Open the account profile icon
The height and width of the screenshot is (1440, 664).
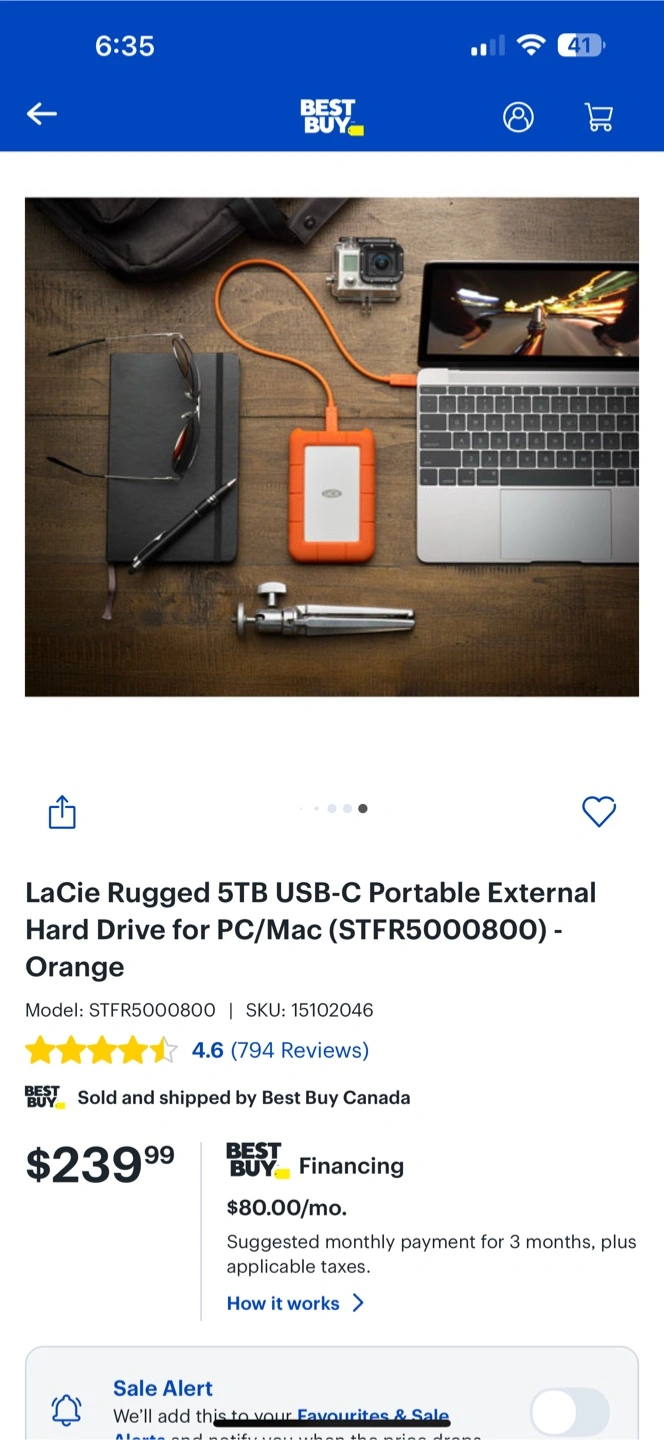pyautogui.click(x=518, y=117)
